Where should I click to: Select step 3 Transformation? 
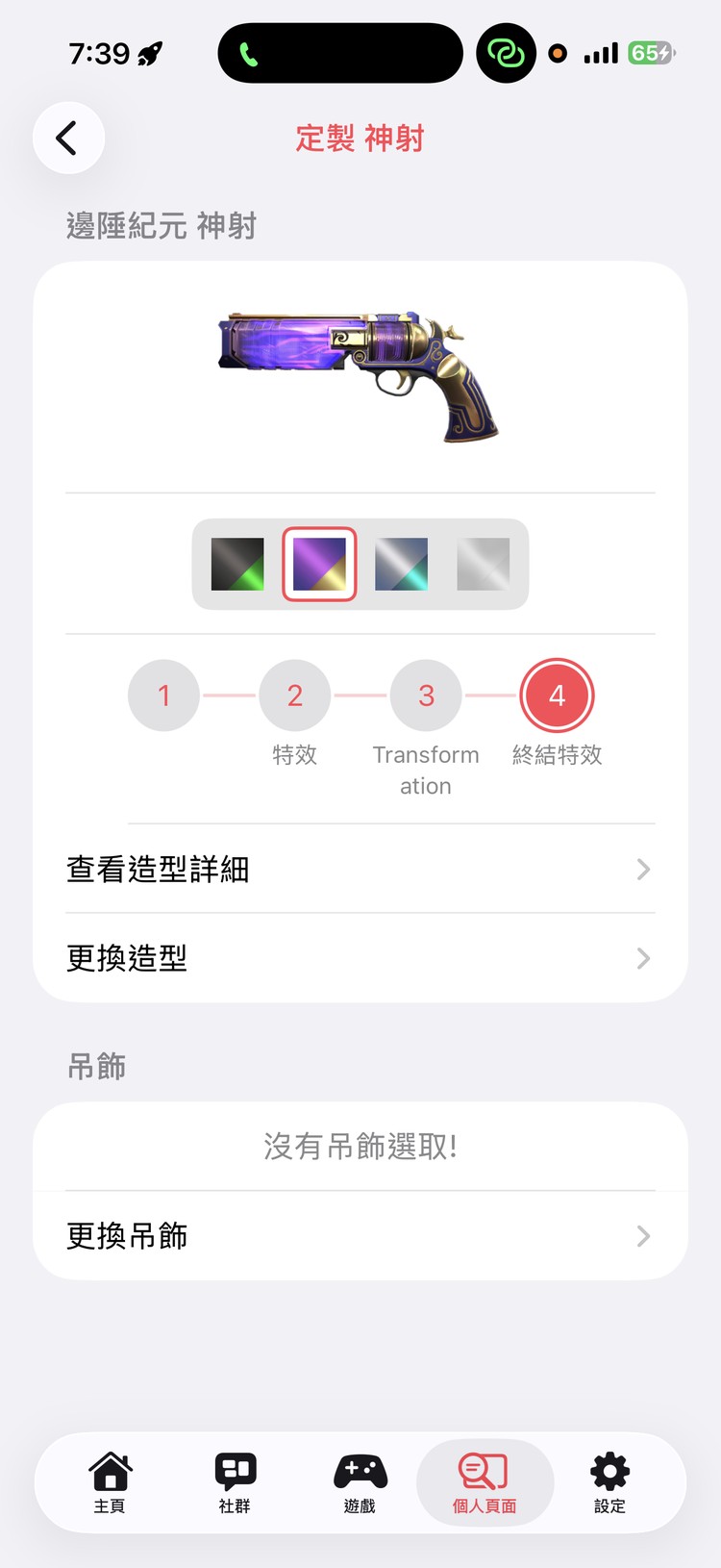(x=426, y=695)
